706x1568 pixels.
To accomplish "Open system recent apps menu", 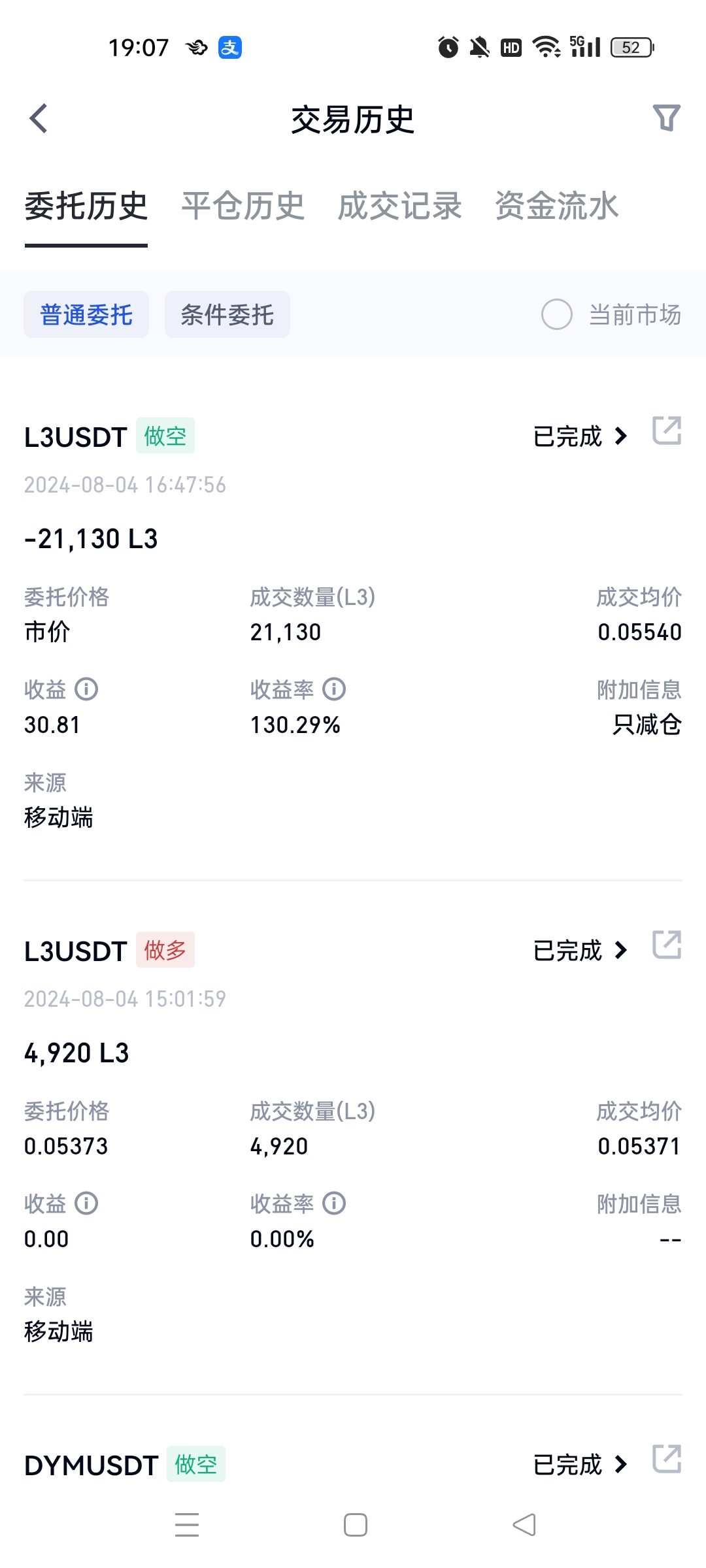I will click(x=187, y=1525).
